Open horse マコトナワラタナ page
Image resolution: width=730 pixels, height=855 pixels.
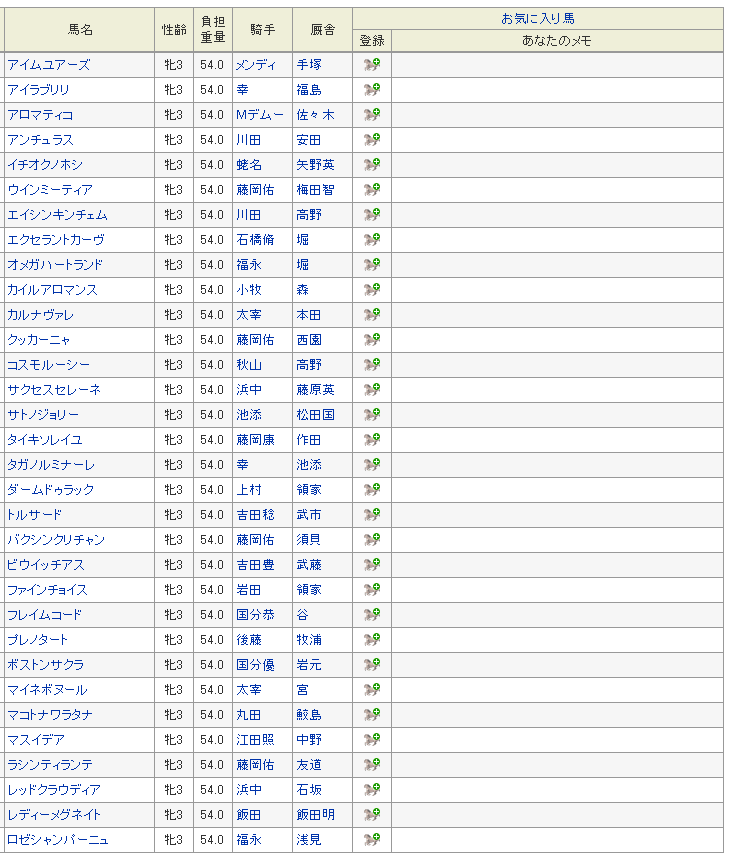50,715
